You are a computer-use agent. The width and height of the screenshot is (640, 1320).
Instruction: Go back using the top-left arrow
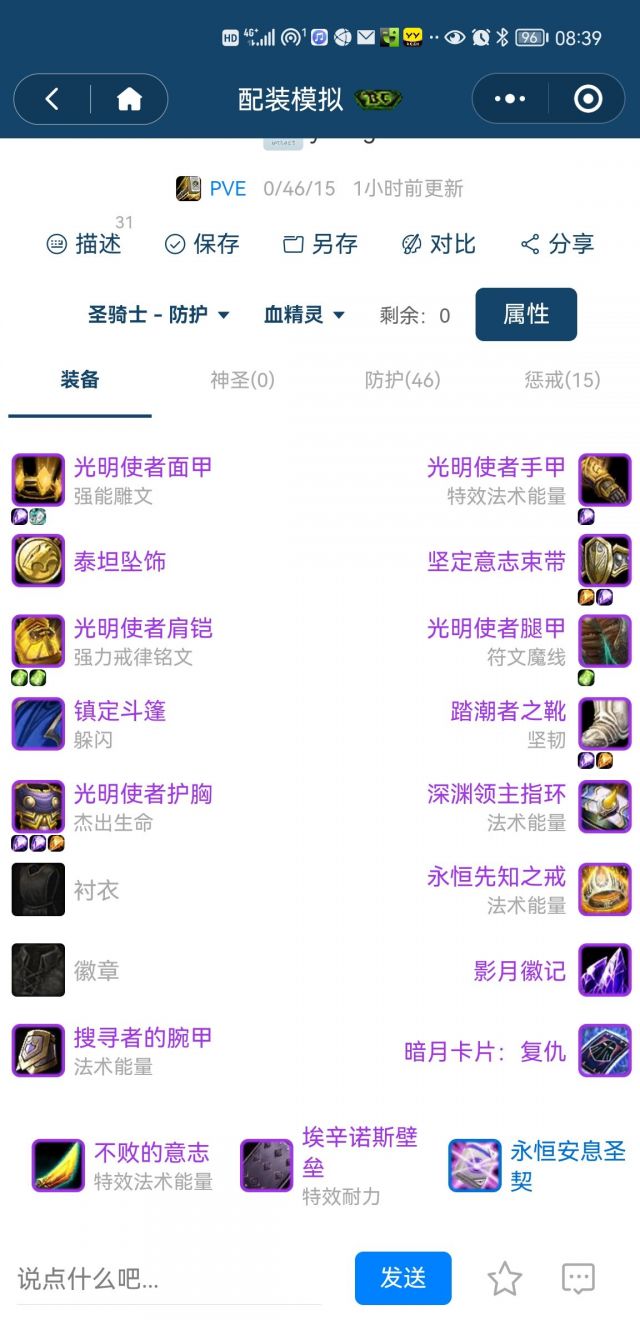pos(52,99)
